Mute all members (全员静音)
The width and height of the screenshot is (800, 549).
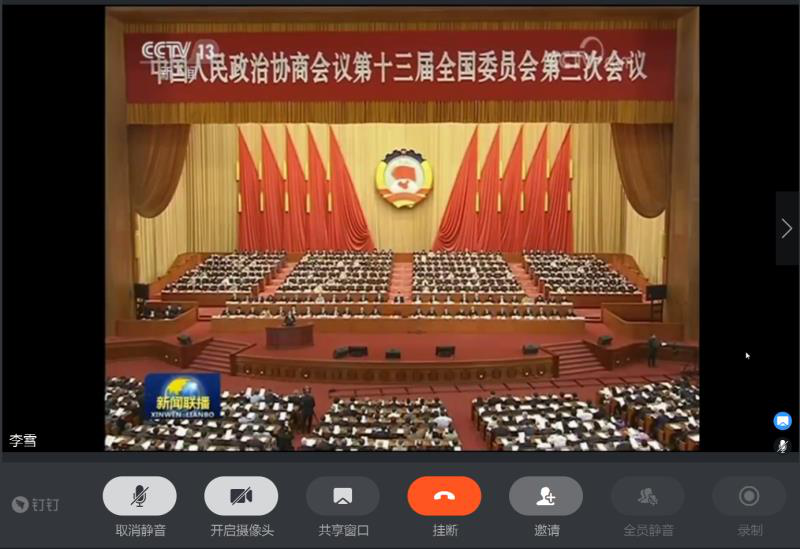[648, 496]
